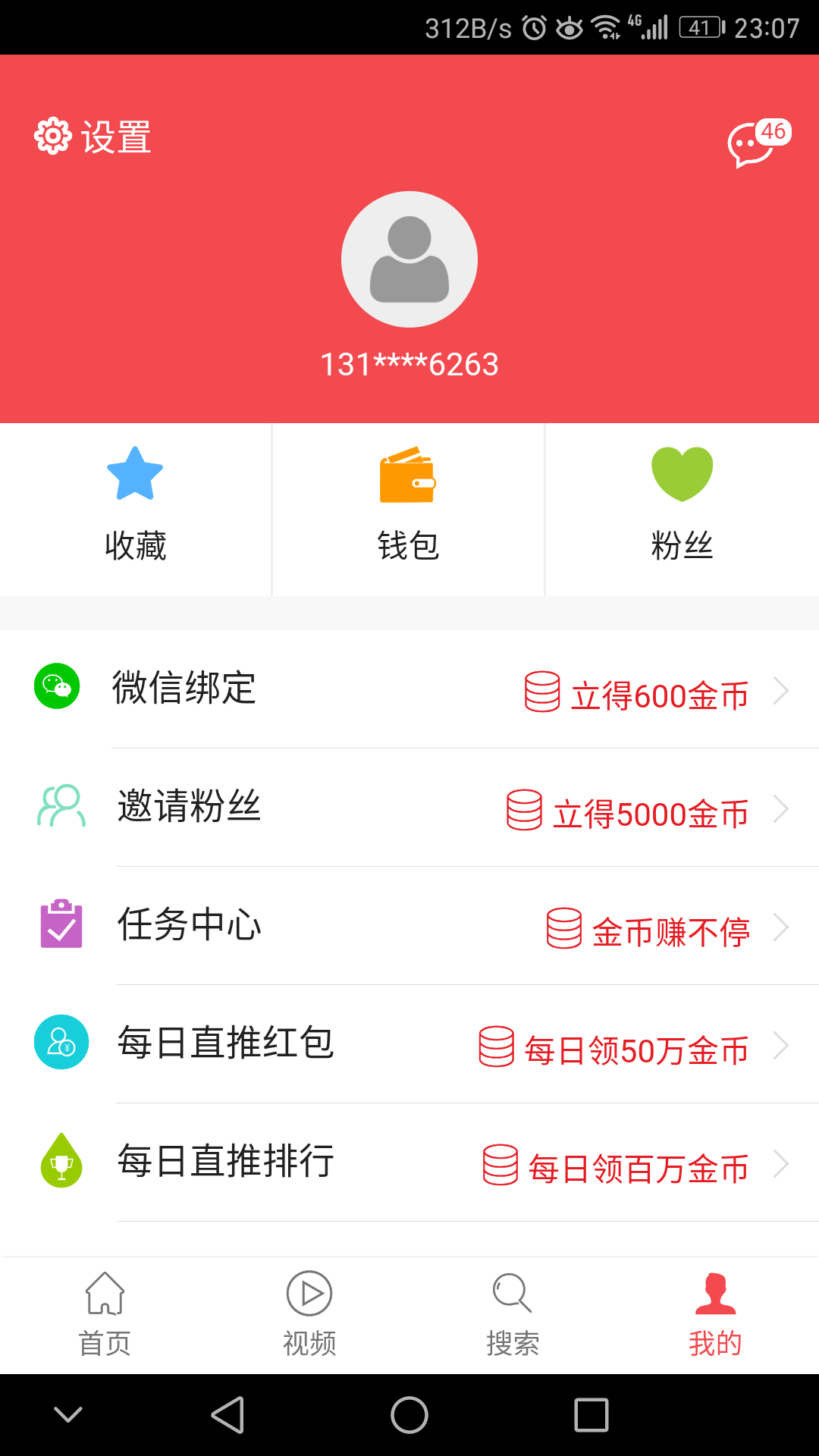Open 收藏 favorites
The height and width of the screenshot is (1456, 819).
(x=136, y=508)
